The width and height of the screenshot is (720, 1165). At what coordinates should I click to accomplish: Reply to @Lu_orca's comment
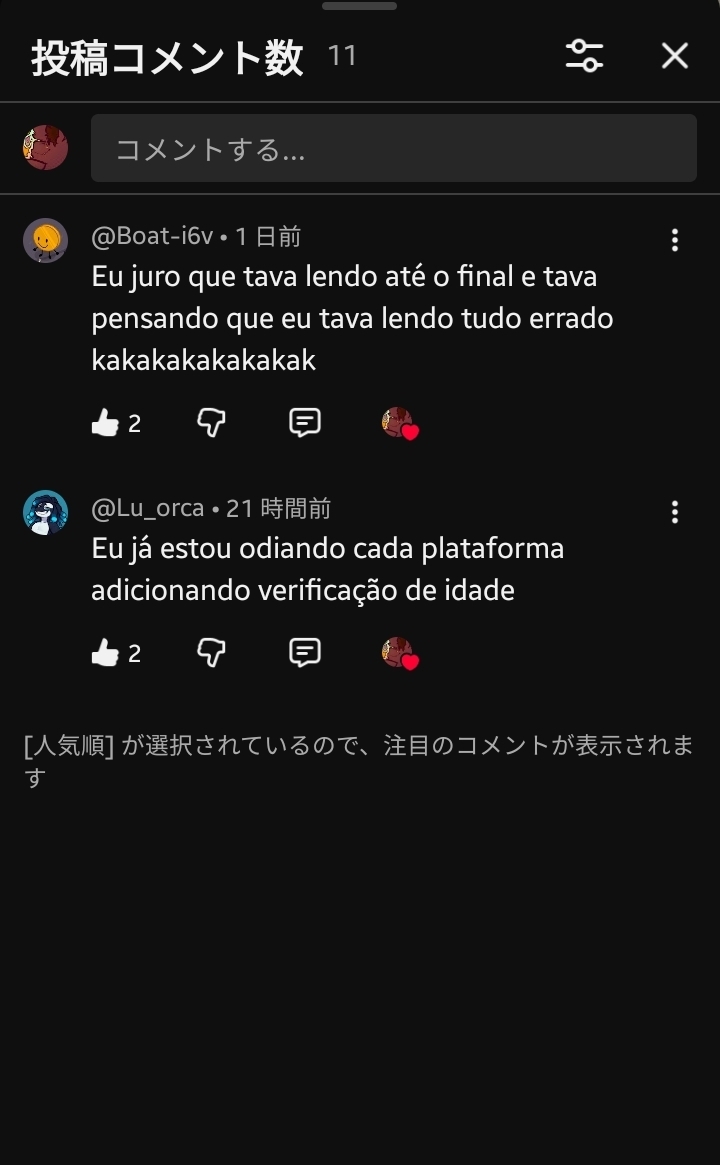[x=304, y=653]
